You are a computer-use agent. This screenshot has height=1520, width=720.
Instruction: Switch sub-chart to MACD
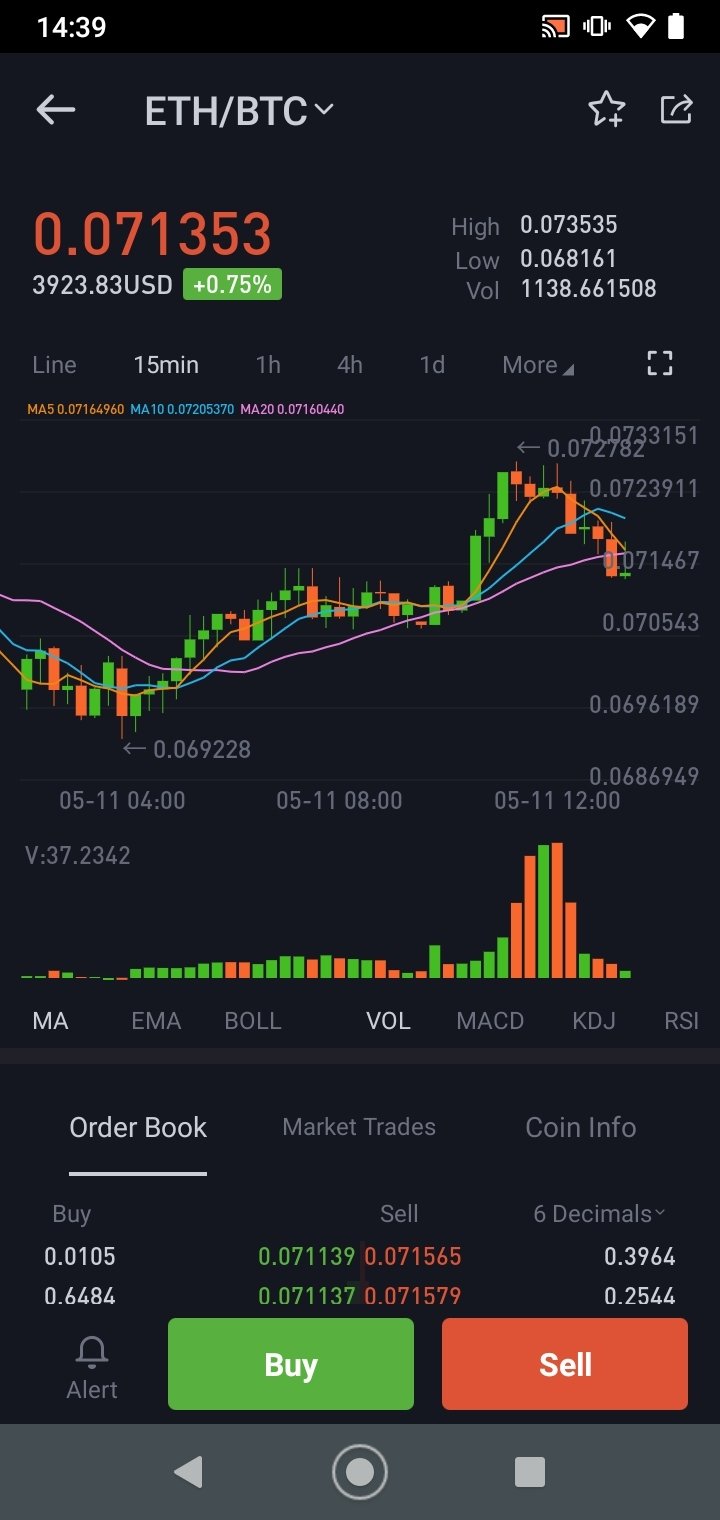pyautogui.click(x=490, y=1021)
